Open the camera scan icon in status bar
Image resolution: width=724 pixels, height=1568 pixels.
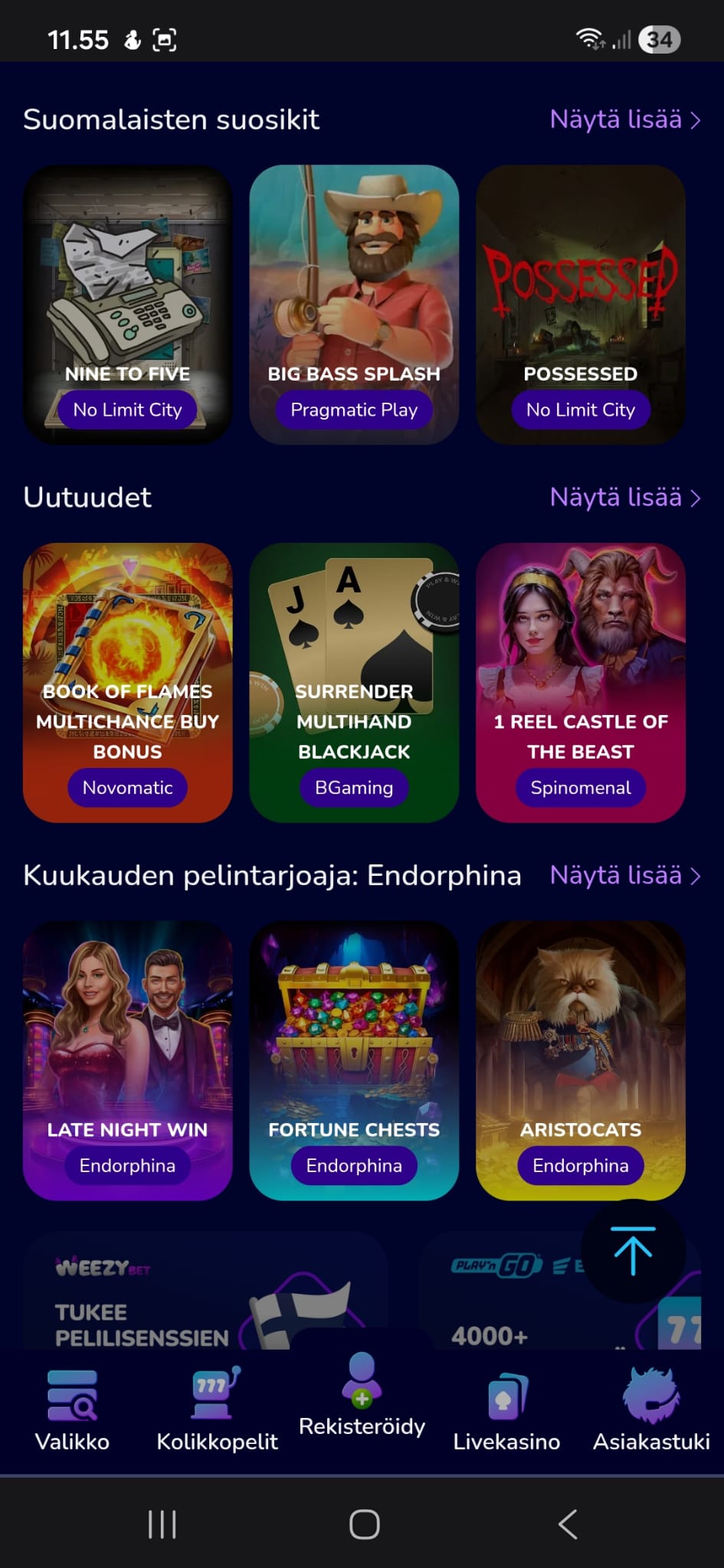(x=167, y=38)
